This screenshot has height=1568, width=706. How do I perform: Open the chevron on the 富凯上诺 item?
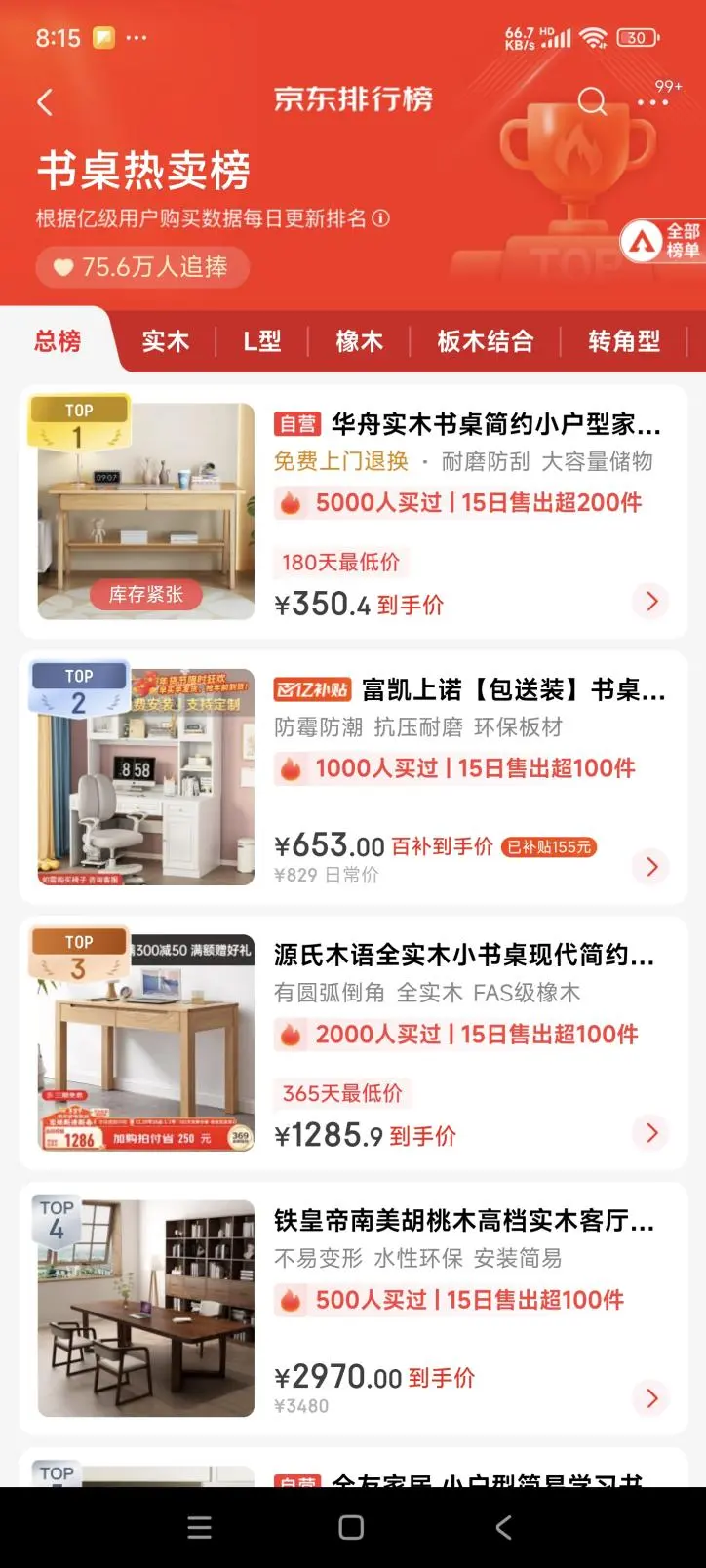650,867
